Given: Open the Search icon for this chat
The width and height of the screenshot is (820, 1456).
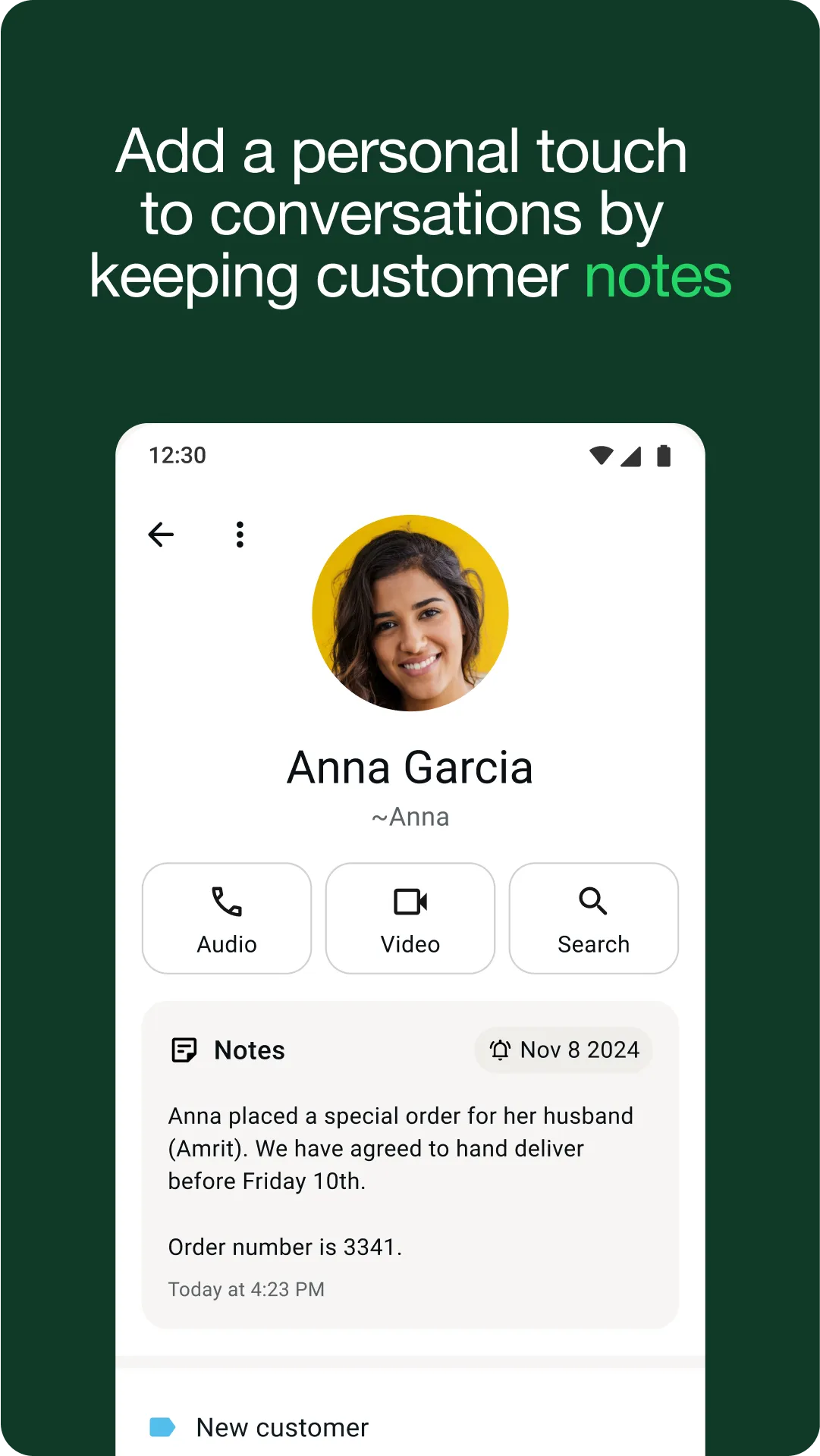Looking at the screenshot, I should pos(593,902).
